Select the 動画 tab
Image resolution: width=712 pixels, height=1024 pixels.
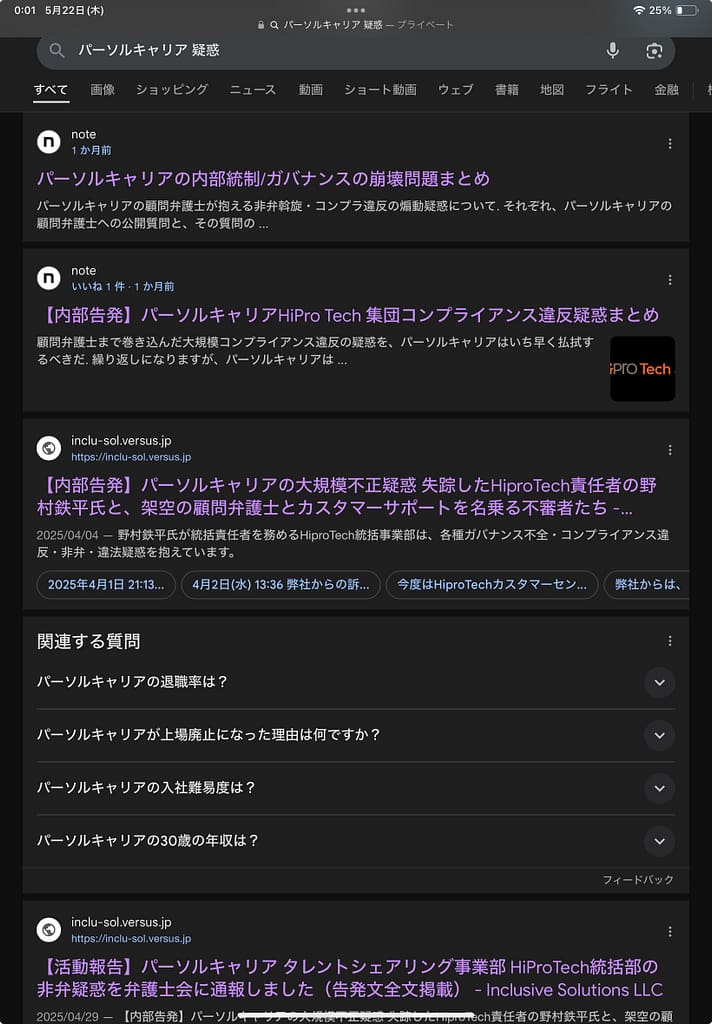[310, 90]
